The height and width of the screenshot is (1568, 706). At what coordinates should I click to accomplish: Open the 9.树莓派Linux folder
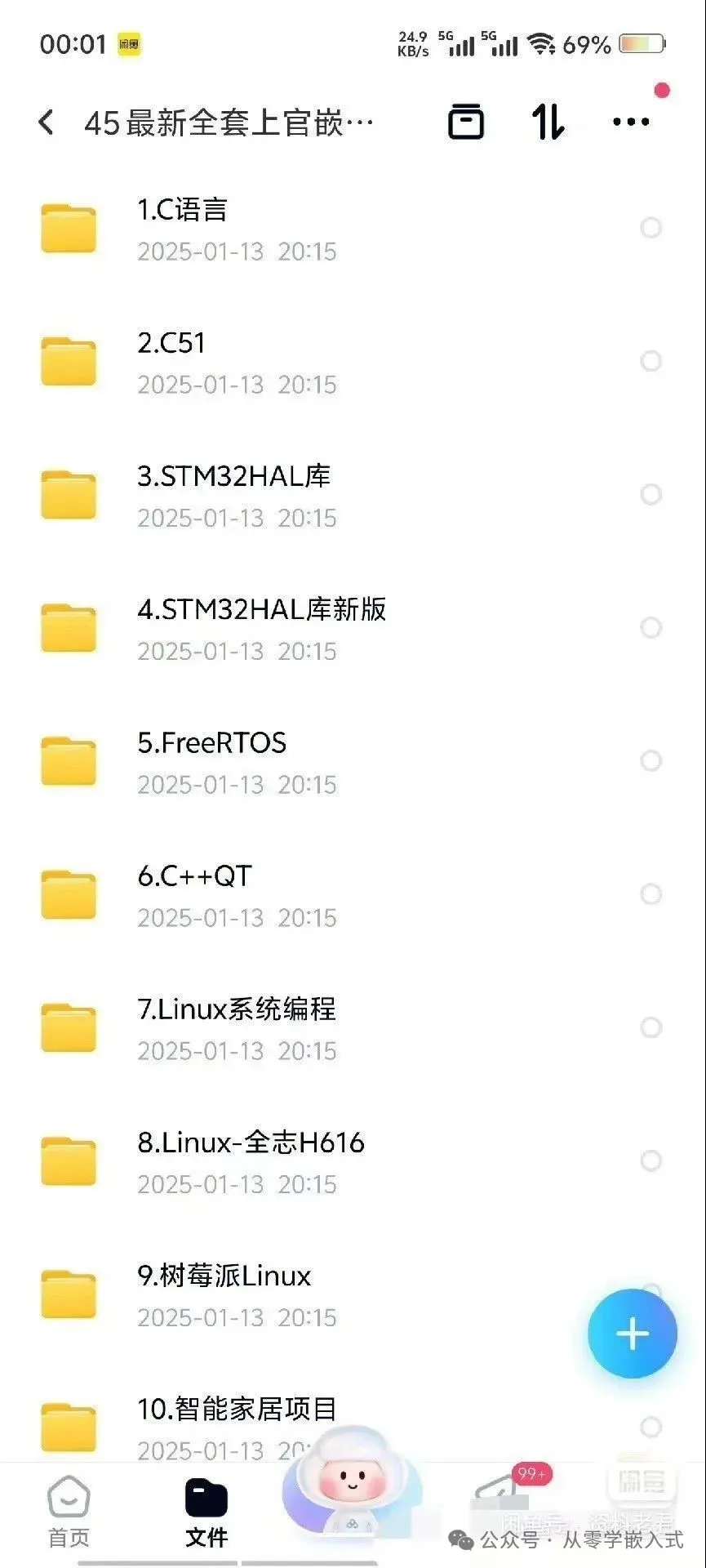tap(353, 1294)
